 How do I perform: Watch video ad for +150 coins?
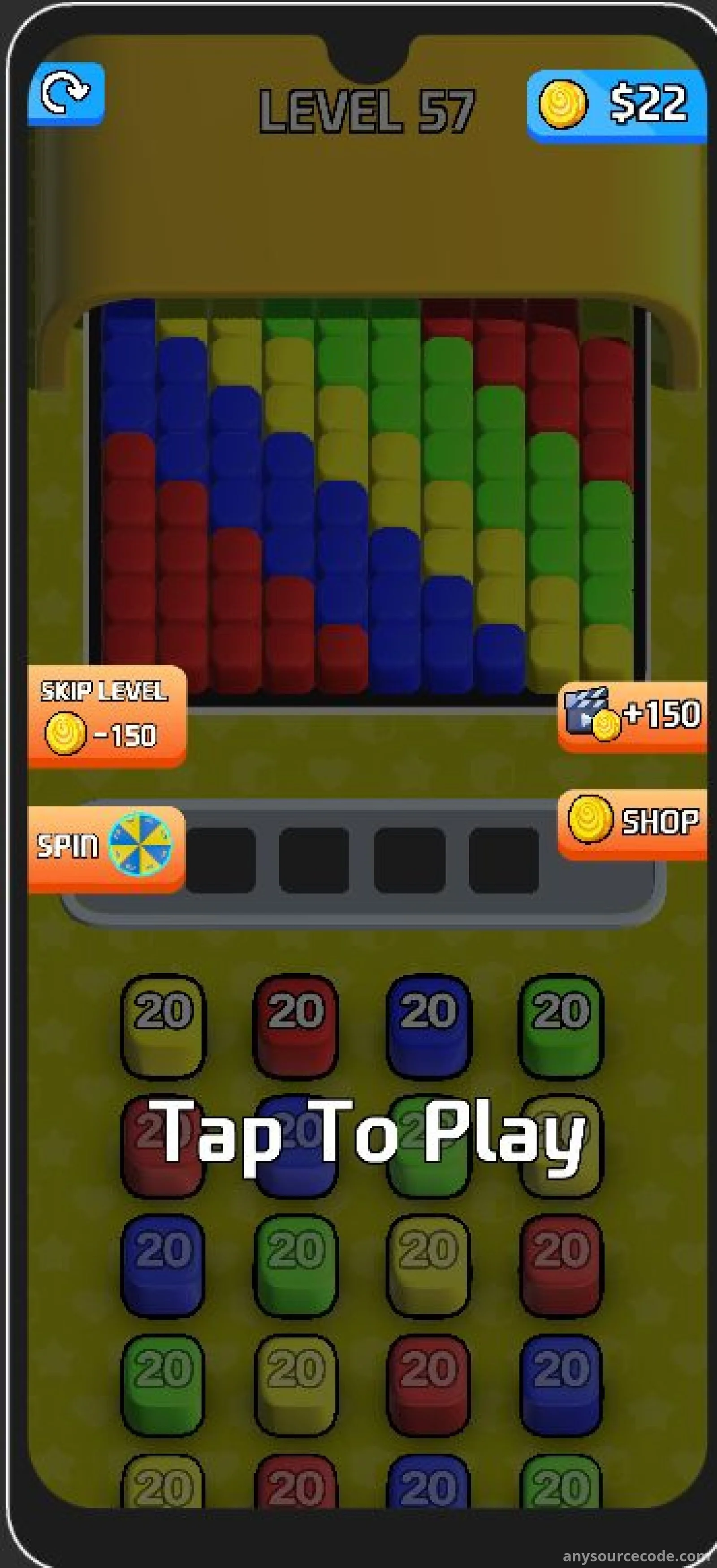coord(633,716)
